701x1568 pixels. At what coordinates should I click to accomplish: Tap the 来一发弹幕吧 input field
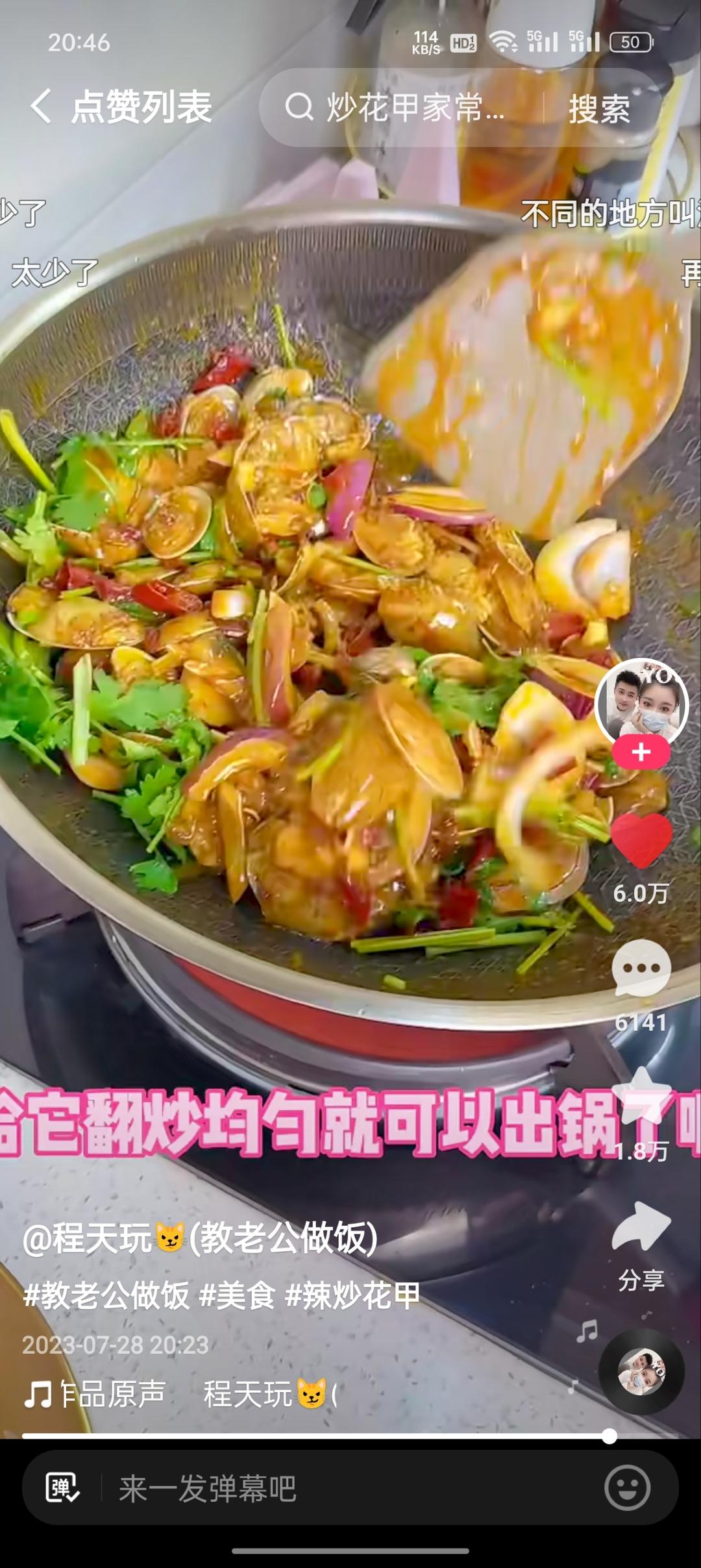coord(325,1487)
